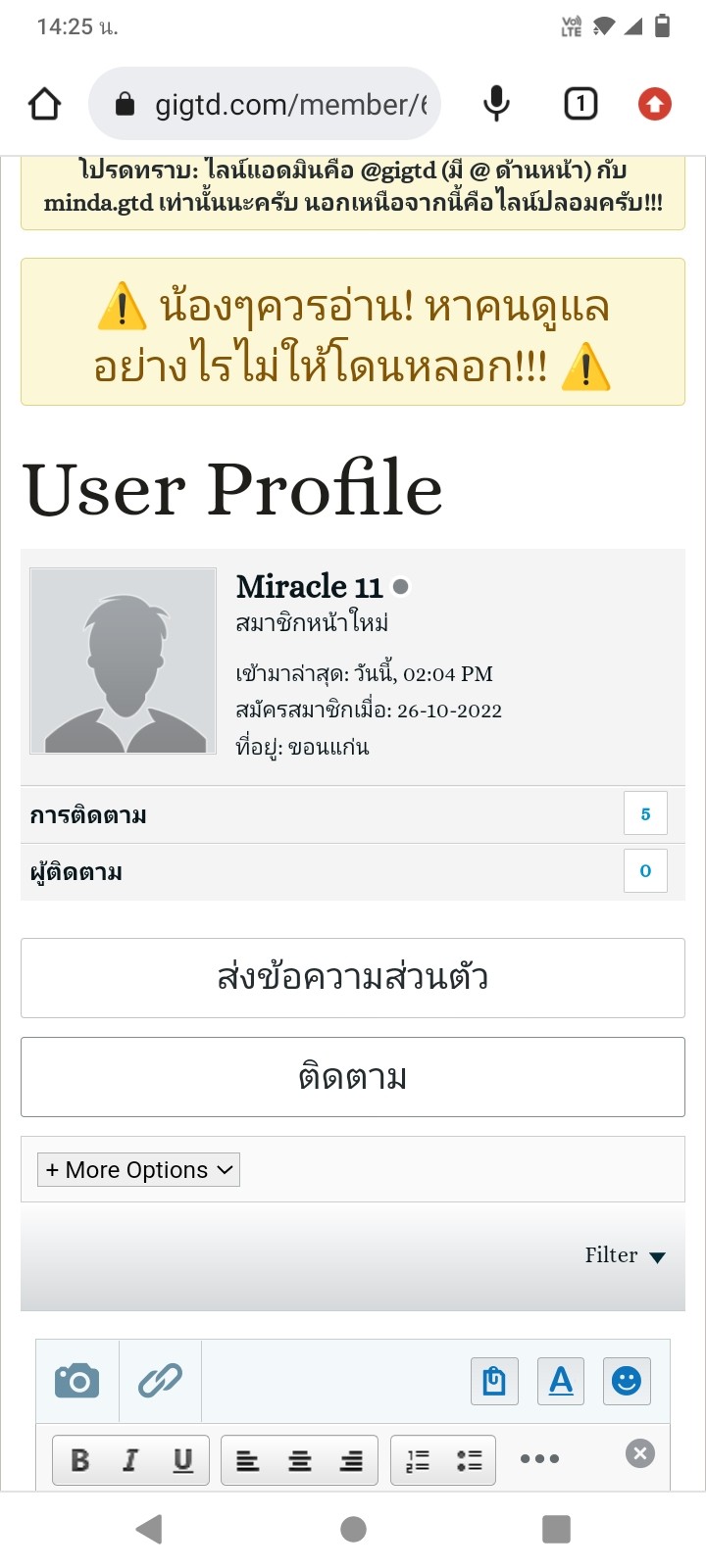This screenshot has width=706, height=1568.
Task: Insert an image with the camera icon
Action: (x=76, y=1381)
